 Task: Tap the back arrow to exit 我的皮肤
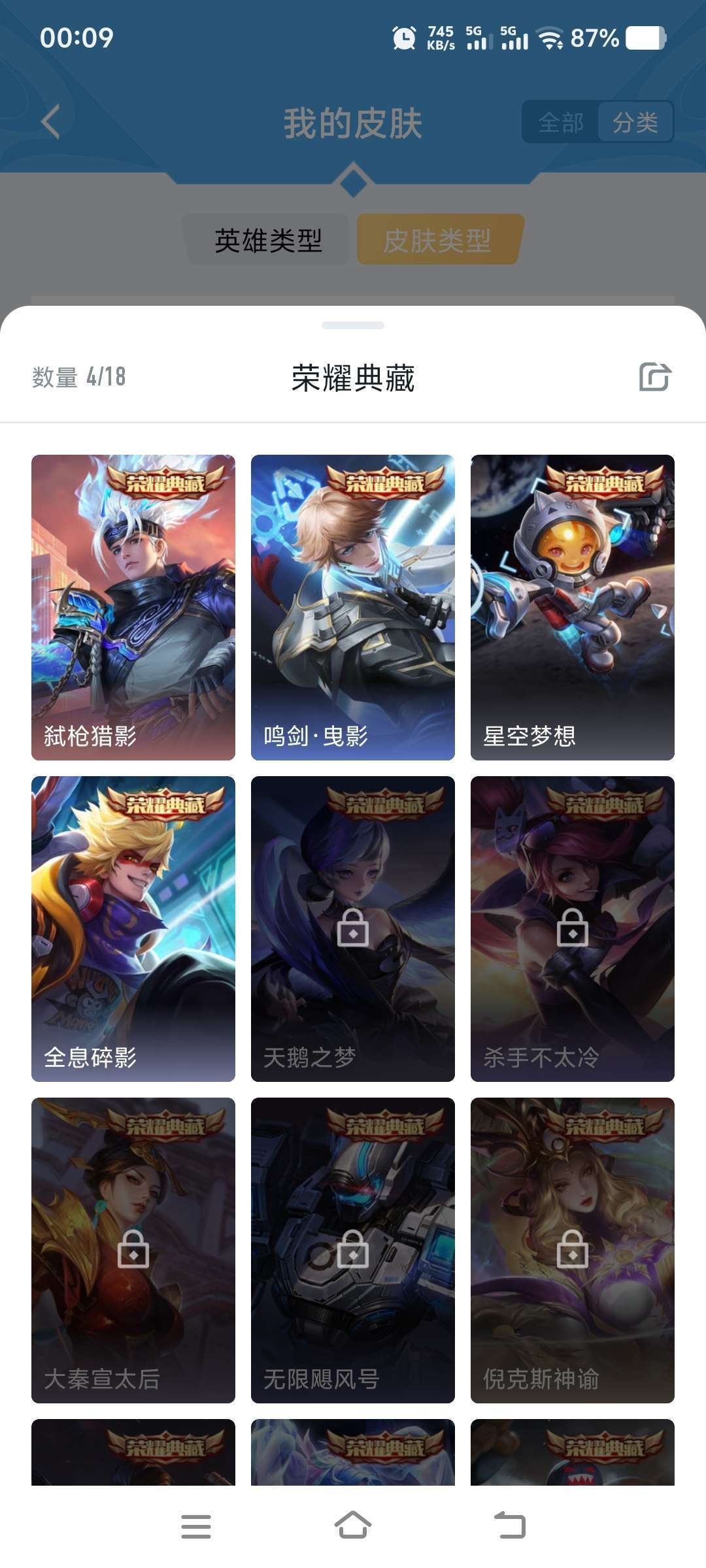50,122
